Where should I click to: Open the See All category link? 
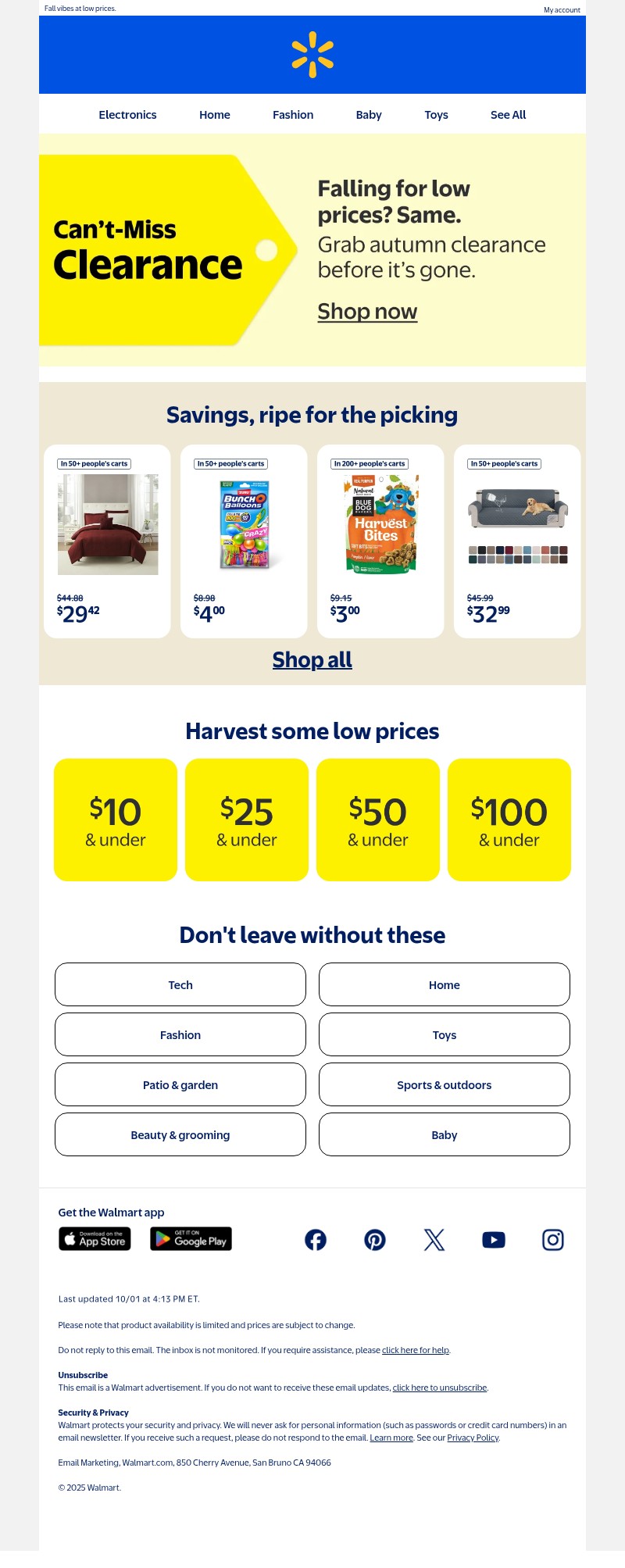coord(508,115)
